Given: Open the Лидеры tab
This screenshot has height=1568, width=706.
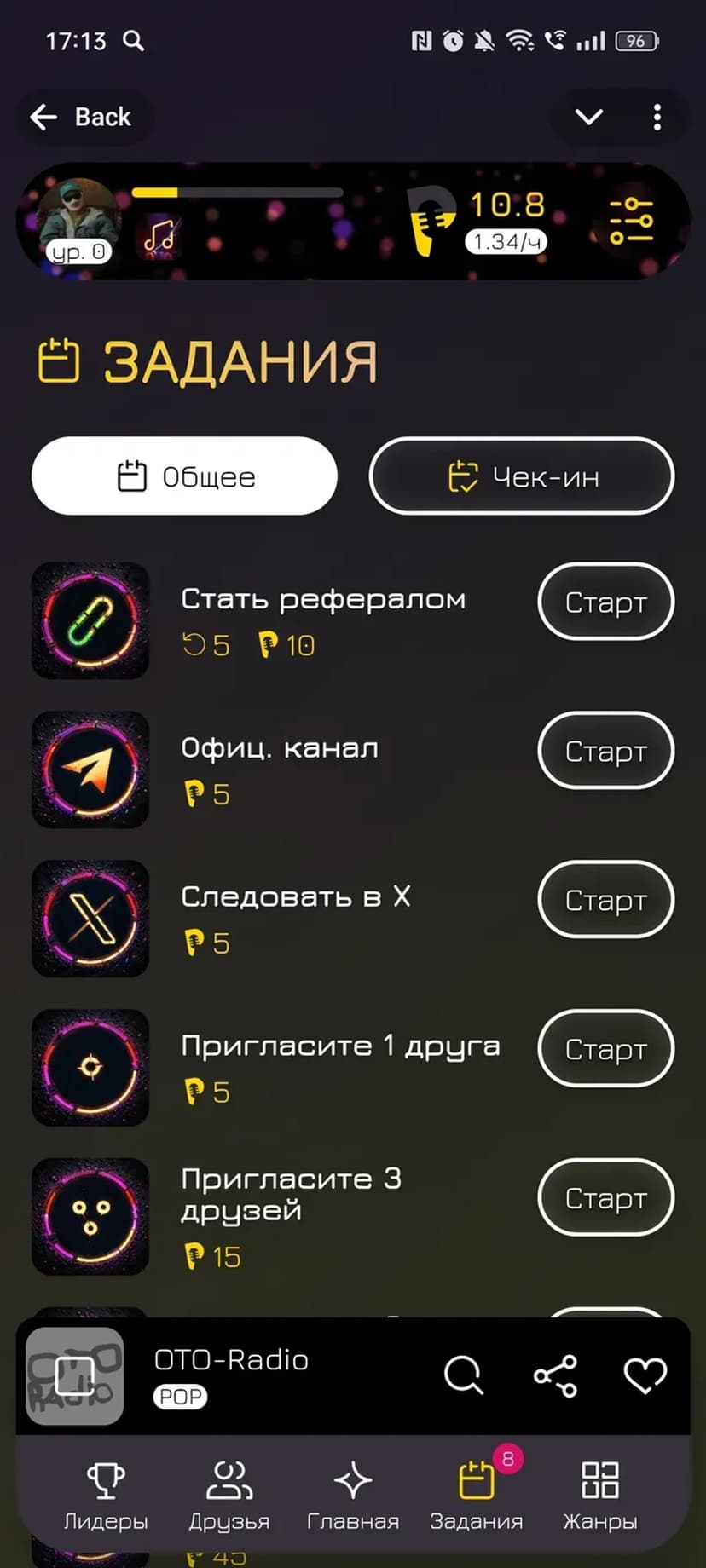Looking at the screenshot, I should (x=106, y=1496).
